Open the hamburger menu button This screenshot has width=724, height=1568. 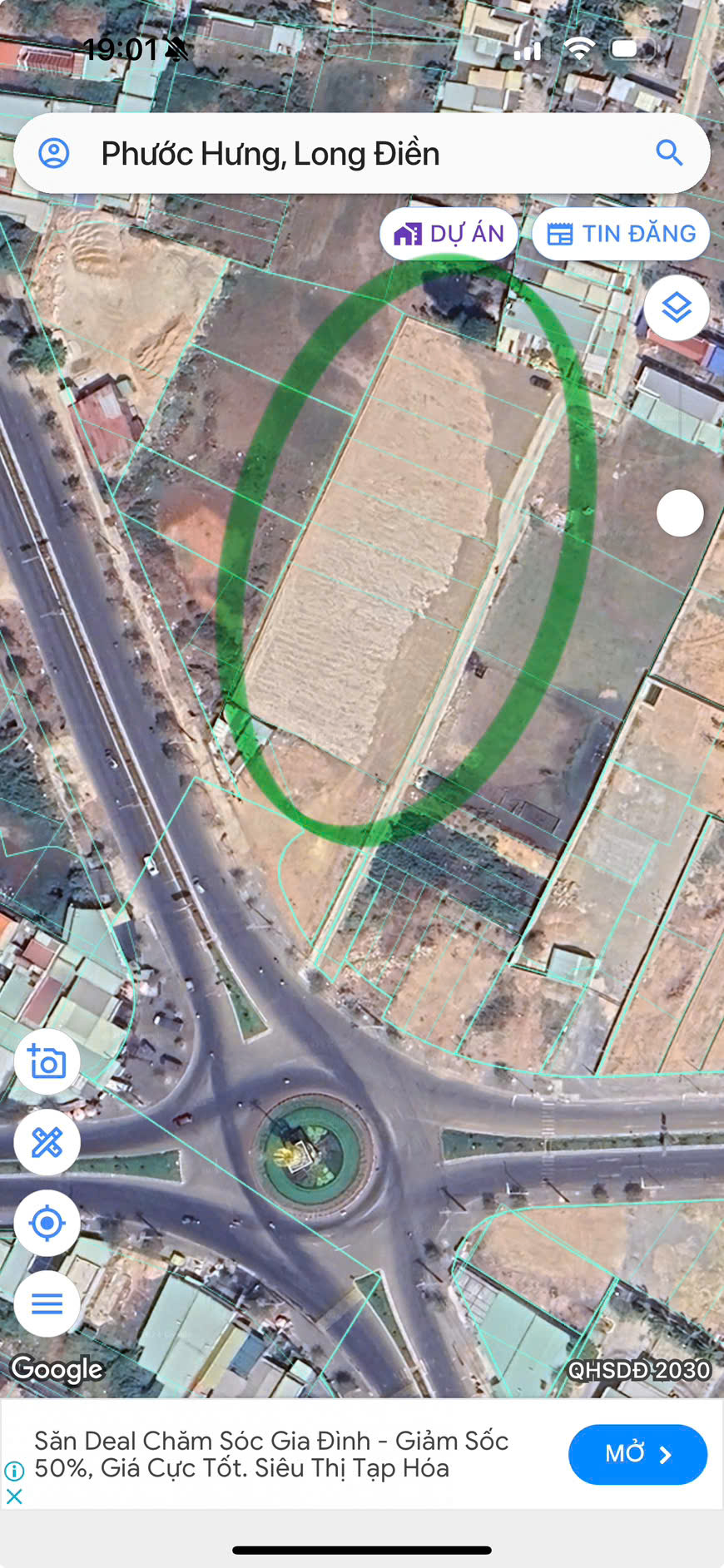47,1303
